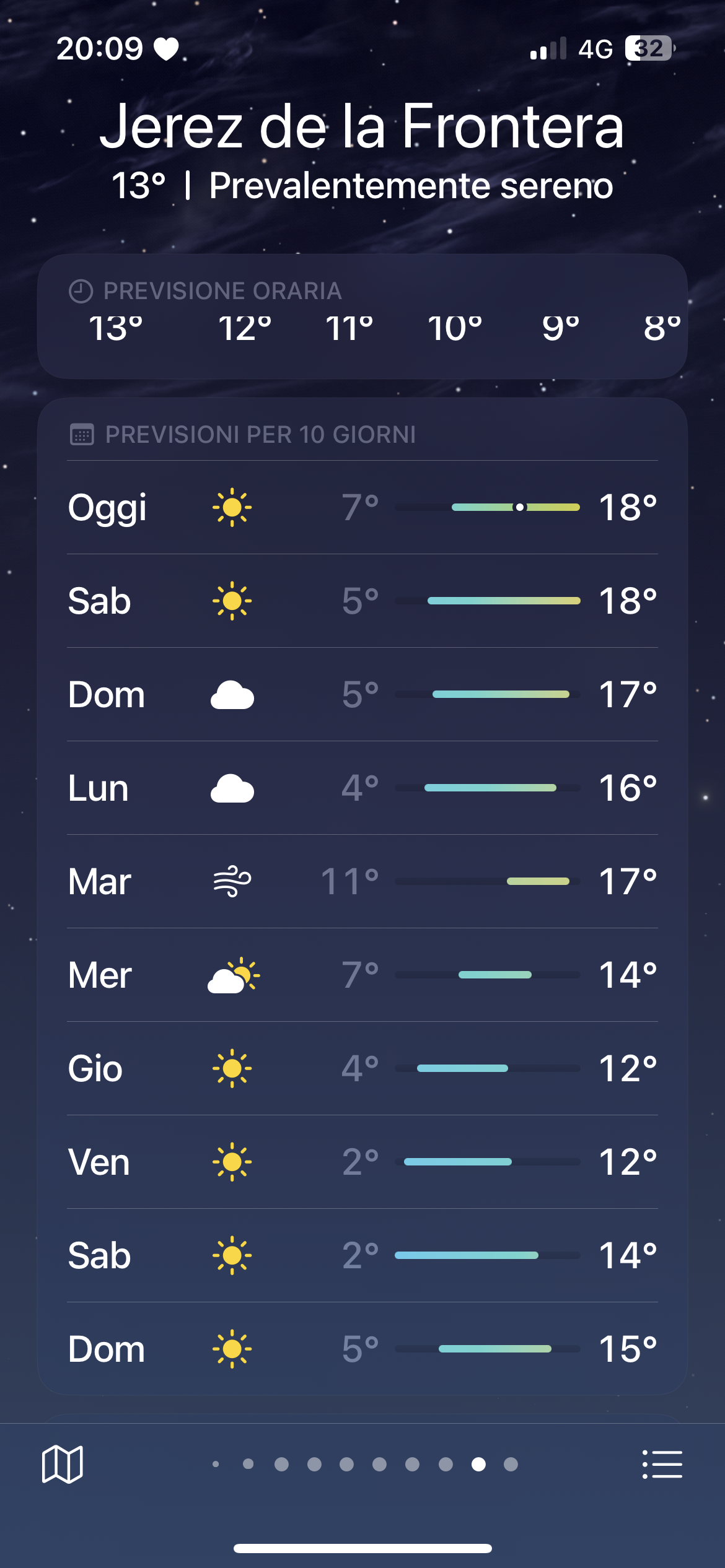Tap the page indicator dots
The image size is (725, 1568).
363,1465
